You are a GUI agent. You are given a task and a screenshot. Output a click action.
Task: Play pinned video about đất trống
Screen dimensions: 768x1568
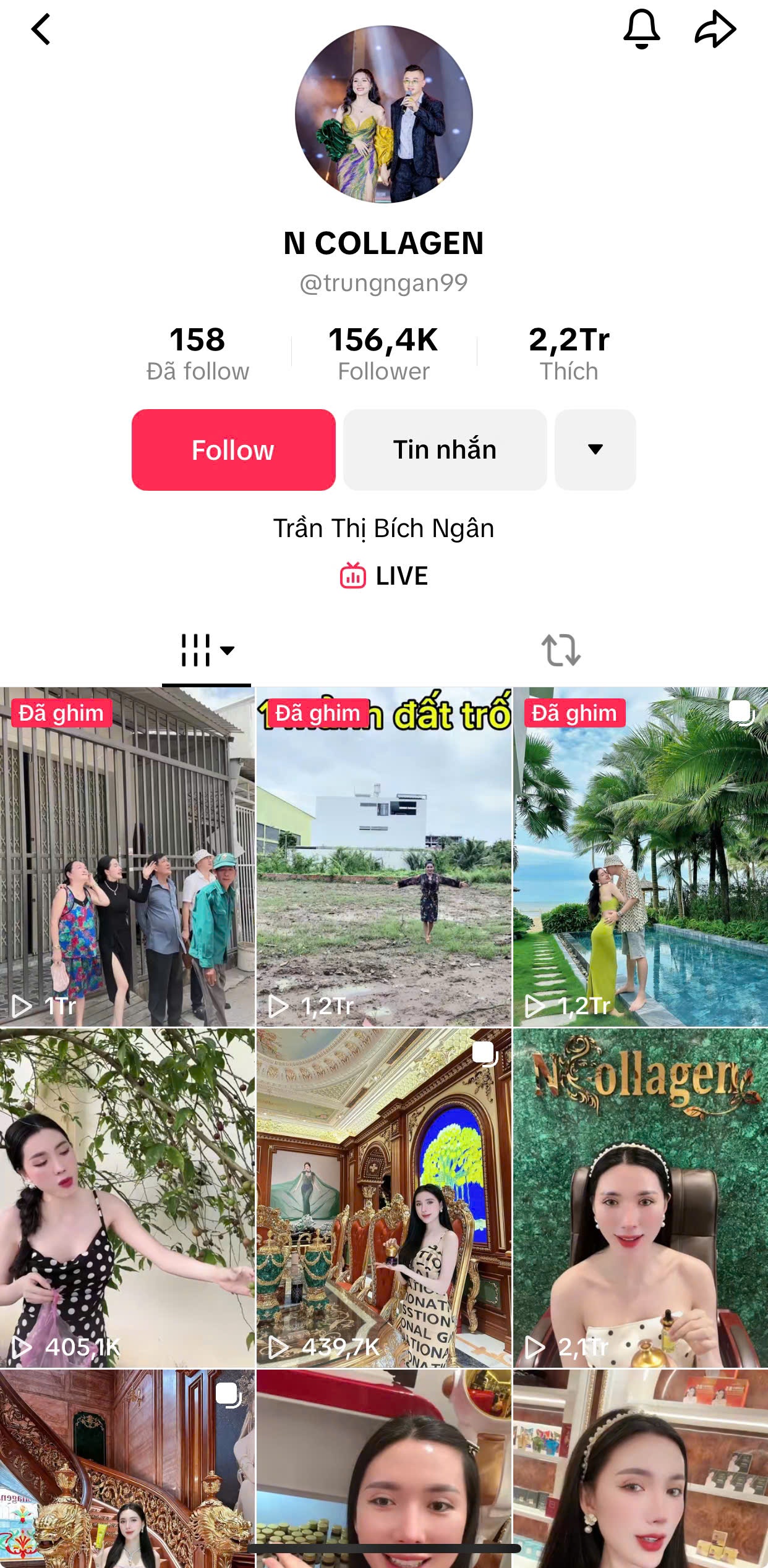[383, 856]
